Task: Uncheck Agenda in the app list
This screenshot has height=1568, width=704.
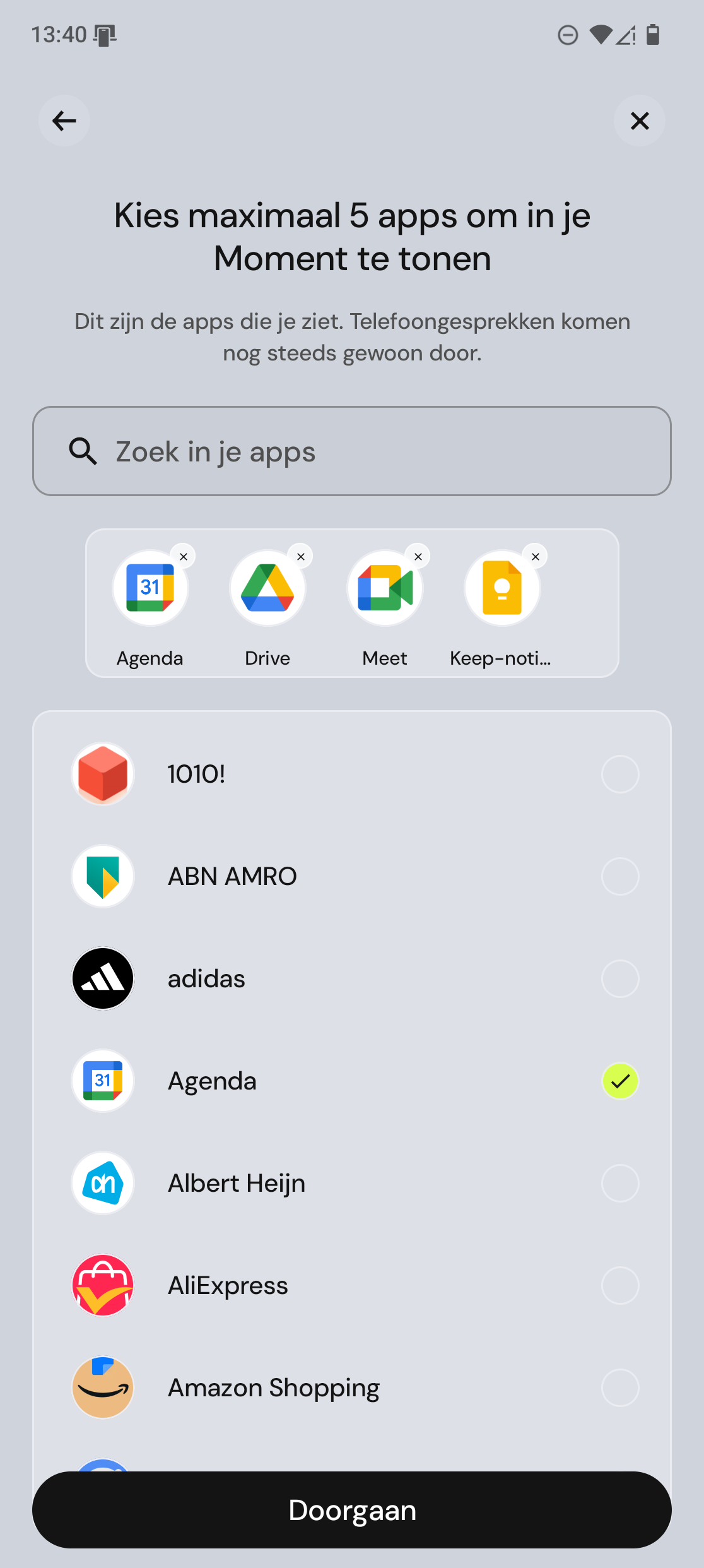Action: point(619,1081)
